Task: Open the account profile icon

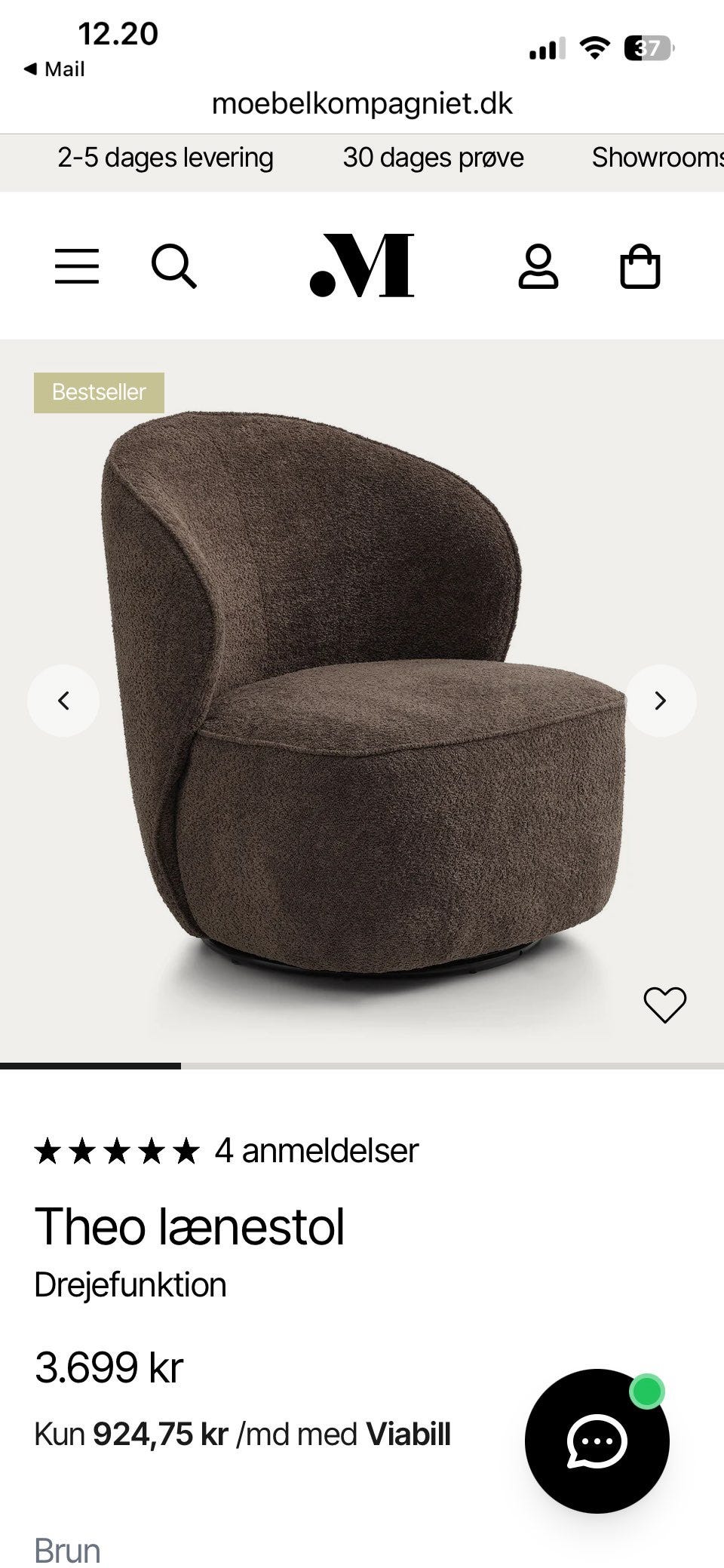Action: click(x=538, y=266)
